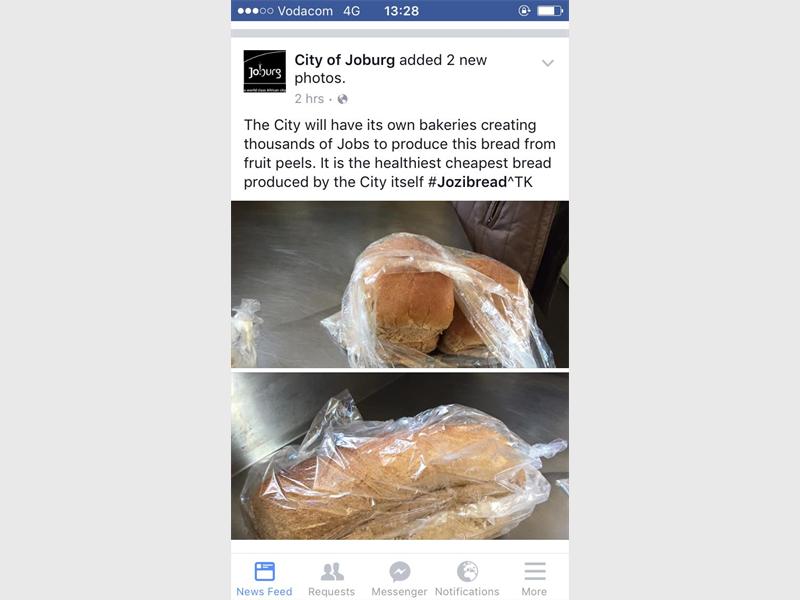Switch to the News Feed tab
Image resolution: width=800 pixels, height=600 pixels.
(x=264, y=578)
